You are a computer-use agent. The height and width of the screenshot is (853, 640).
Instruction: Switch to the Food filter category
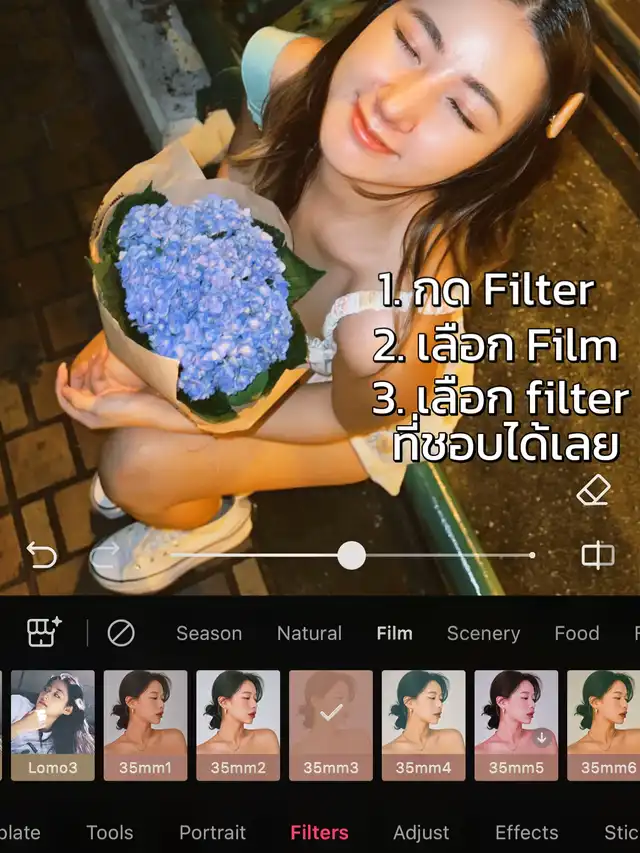(576, 633)
